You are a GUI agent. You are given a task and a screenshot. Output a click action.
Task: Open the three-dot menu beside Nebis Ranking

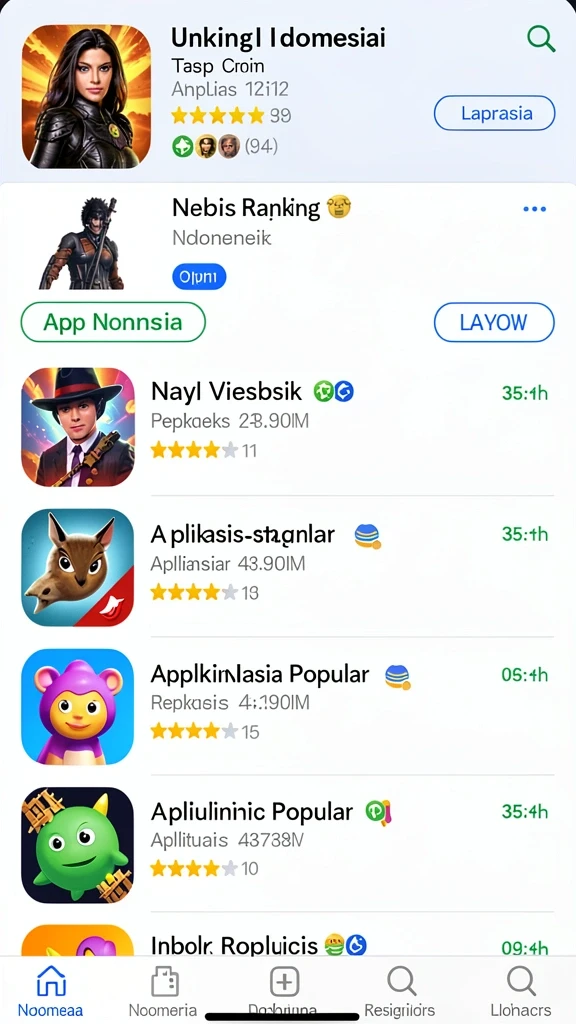tap(534, 209)
